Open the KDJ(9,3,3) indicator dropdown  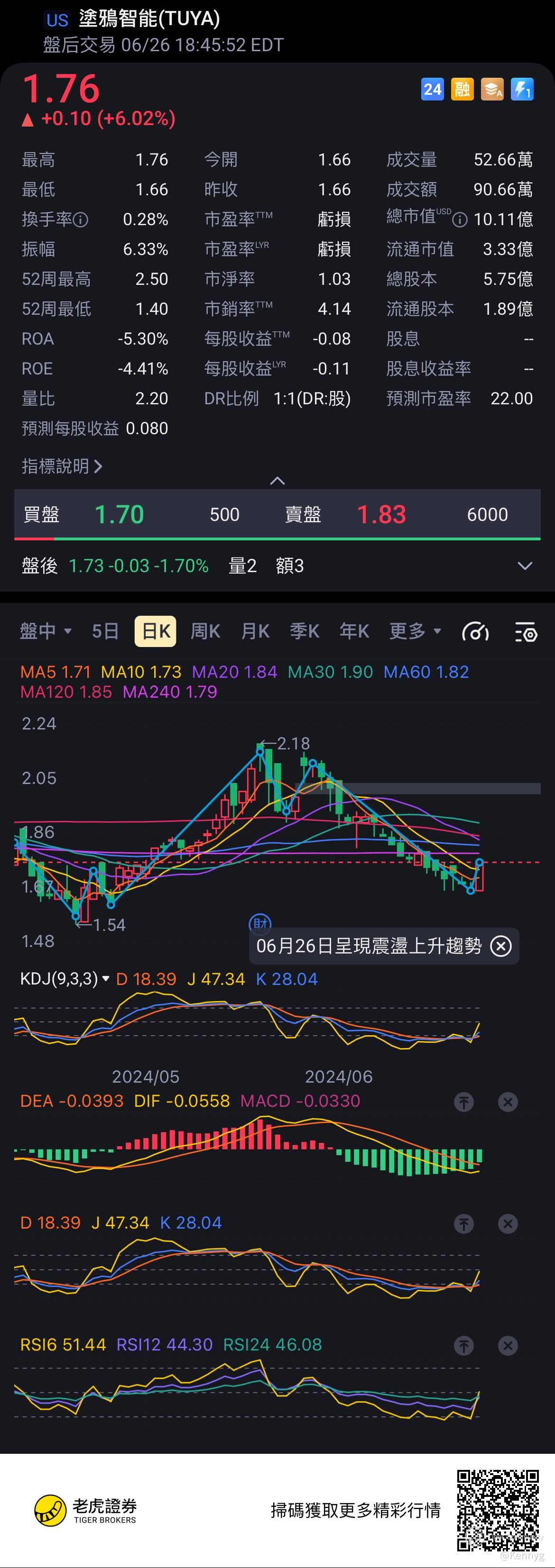[x=65, y=979]
